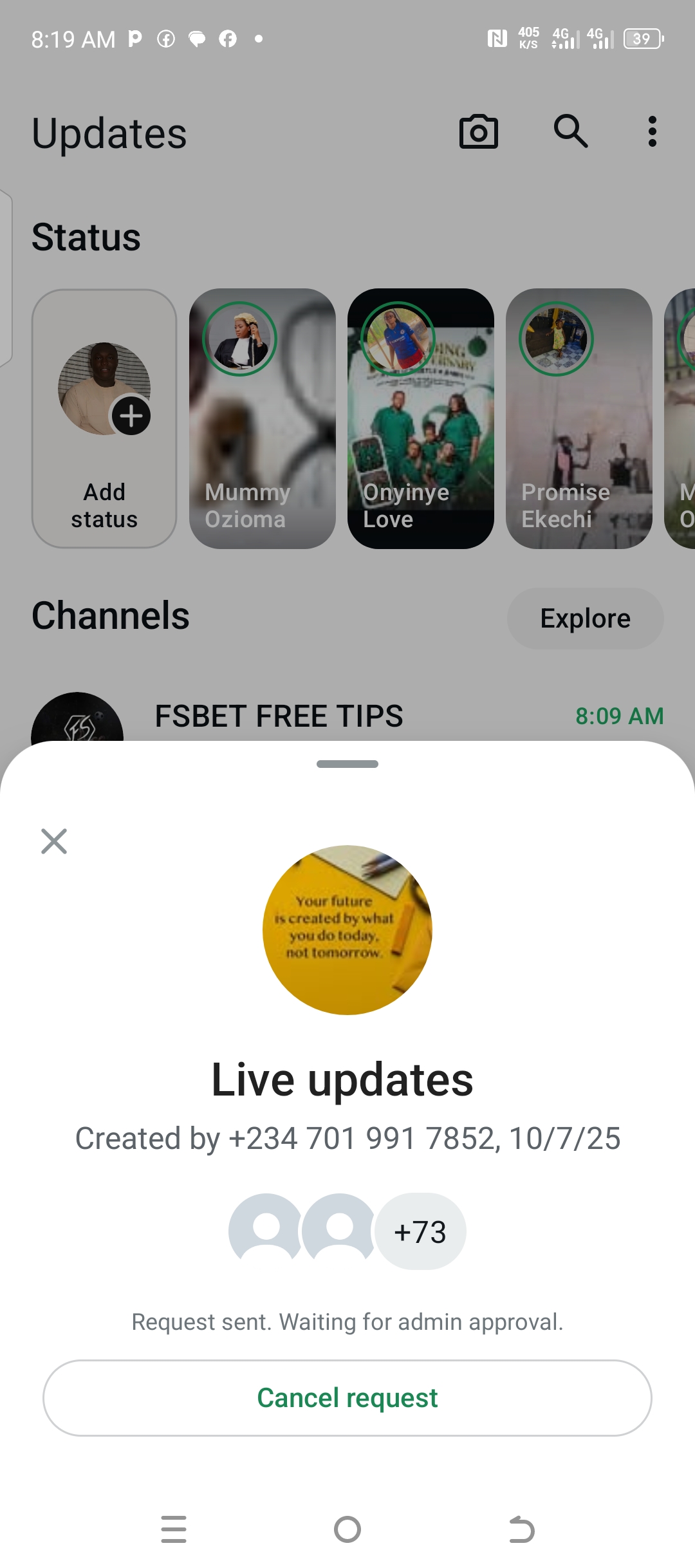This screenshot has width=695, height=1568.
Task: Add a new status
Action: [x=104, y=418]
